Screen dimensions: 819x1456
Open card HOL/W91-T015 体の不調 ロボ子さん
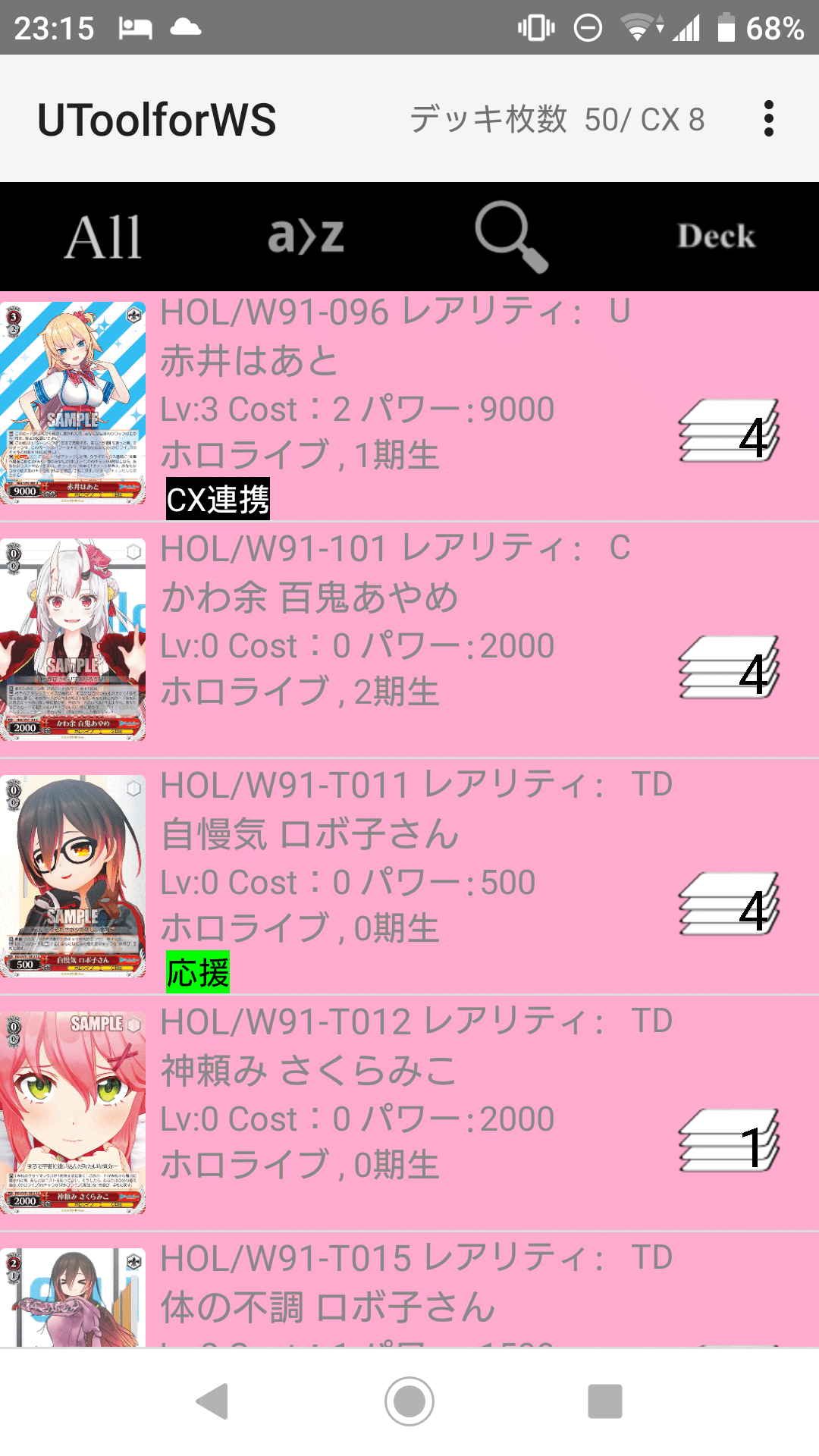tap(409, 1290)
